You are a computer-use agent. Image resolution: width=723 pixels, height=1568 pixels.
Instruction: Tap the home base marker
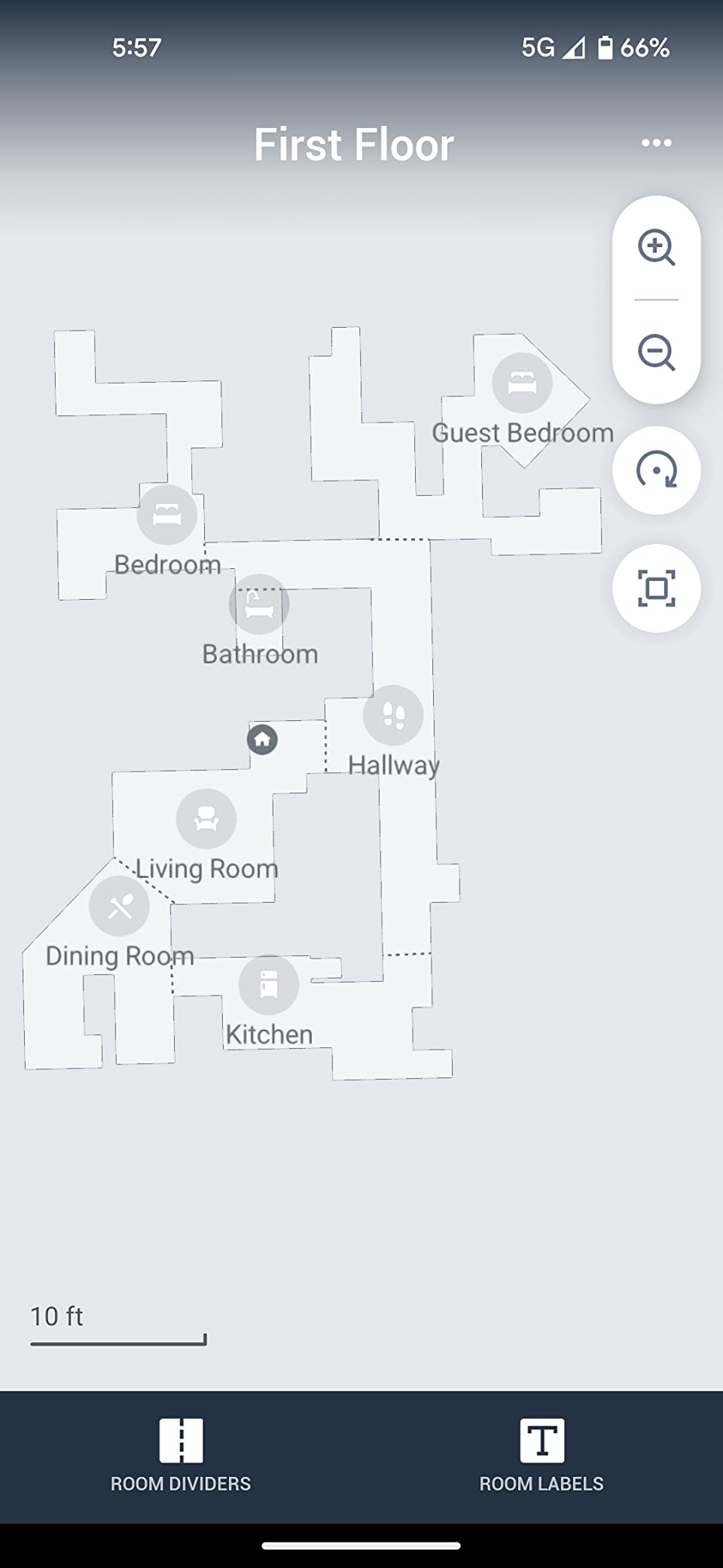262,739
